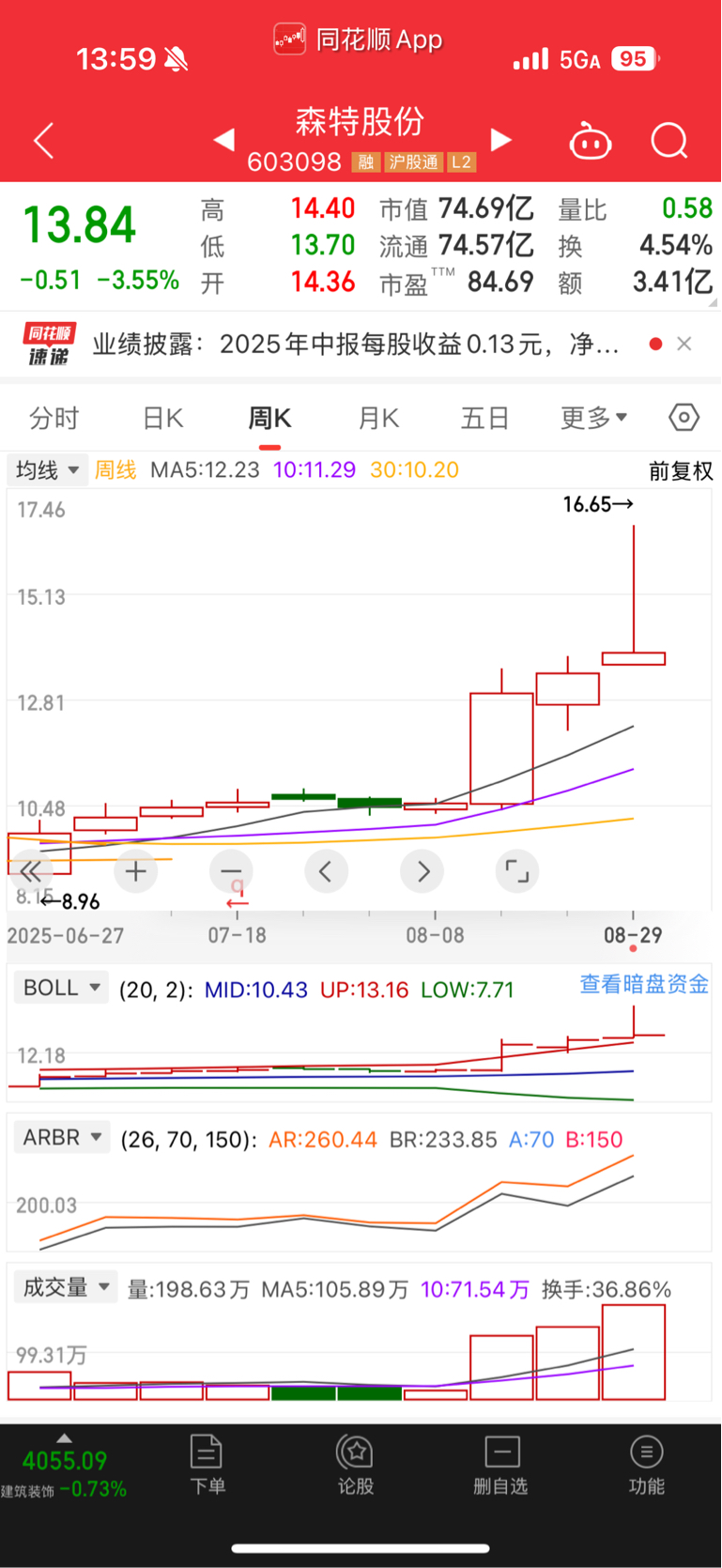Open the robot assistant icon
This screenshot has width=722, height=1568.
tap(591, 142)
